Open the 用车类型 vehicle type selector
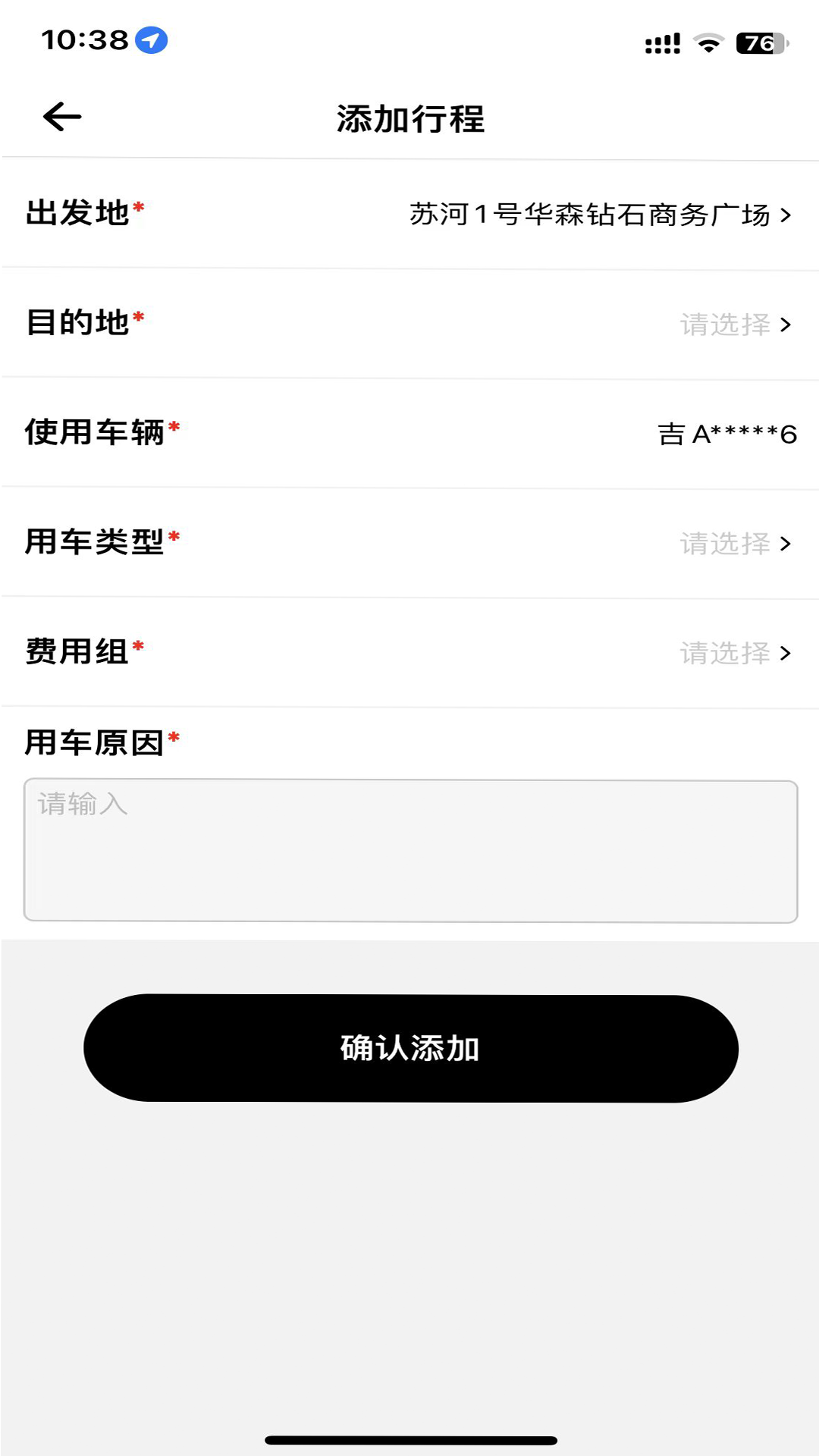 (x=409, y=541)
